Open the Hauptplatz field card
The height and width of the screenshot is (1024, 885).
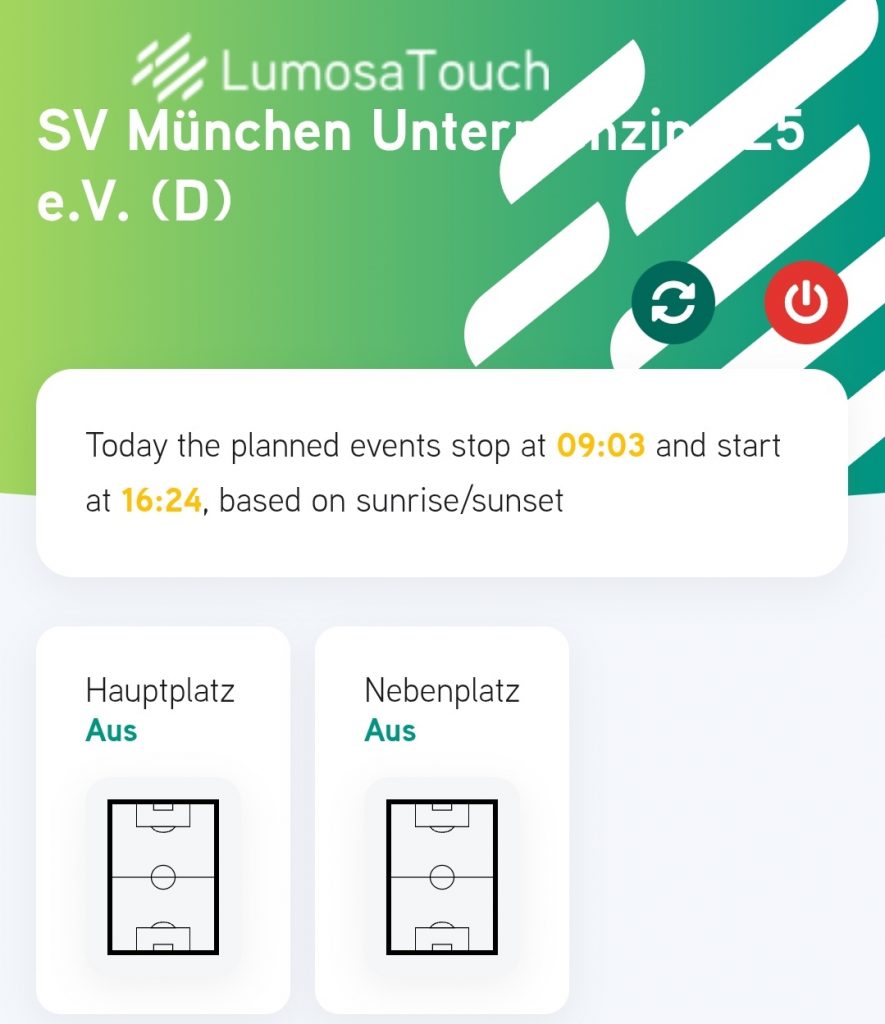pyautogui.click(x=163, y=820)
